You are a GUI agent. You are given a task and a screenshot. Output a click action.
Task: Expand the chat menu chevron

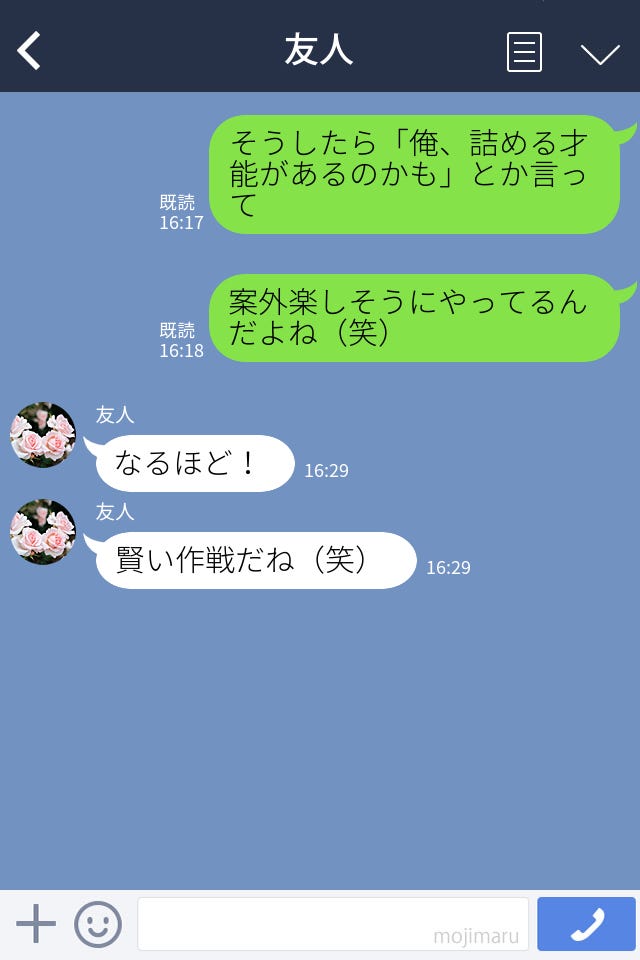[x=600, y=54]
